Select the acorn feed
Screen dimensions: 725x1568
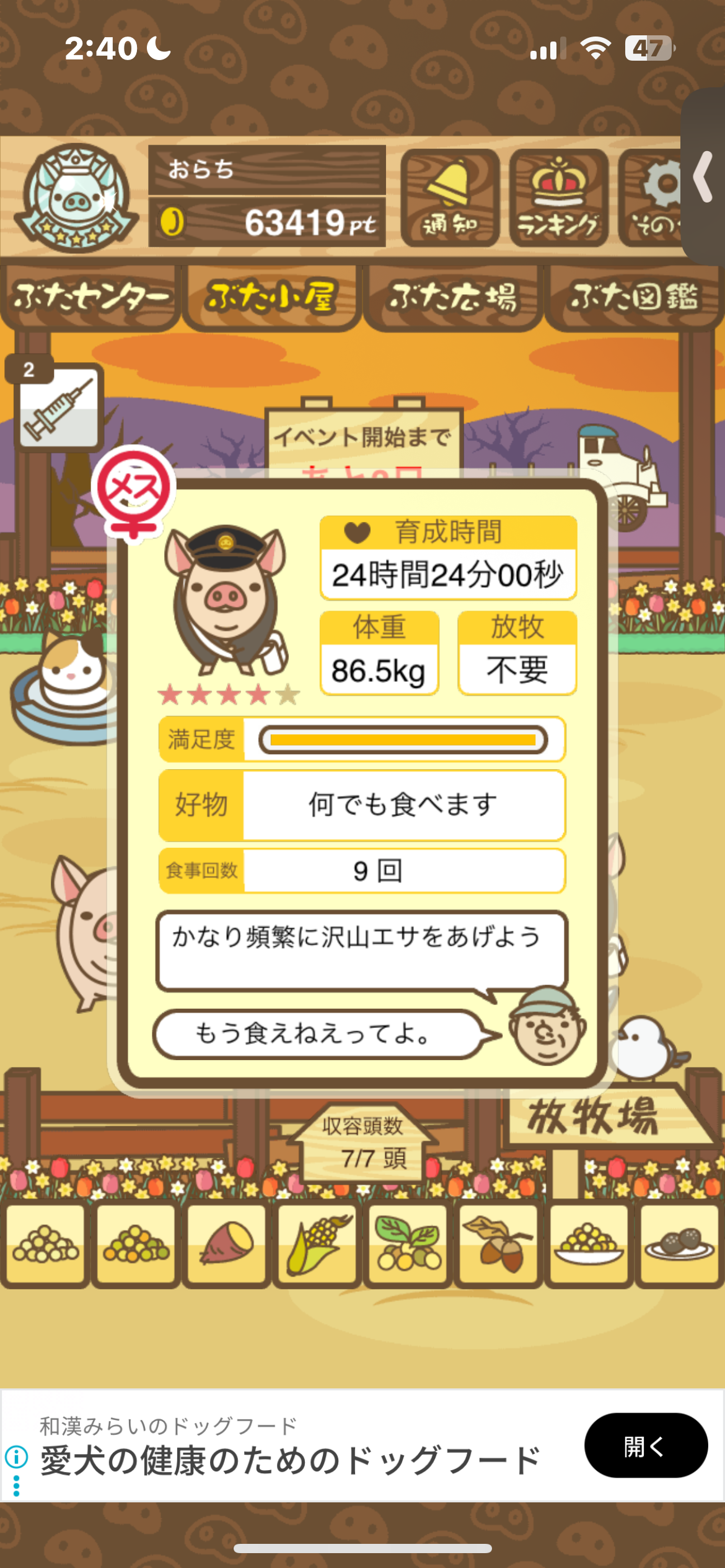tap(498, 1244)
